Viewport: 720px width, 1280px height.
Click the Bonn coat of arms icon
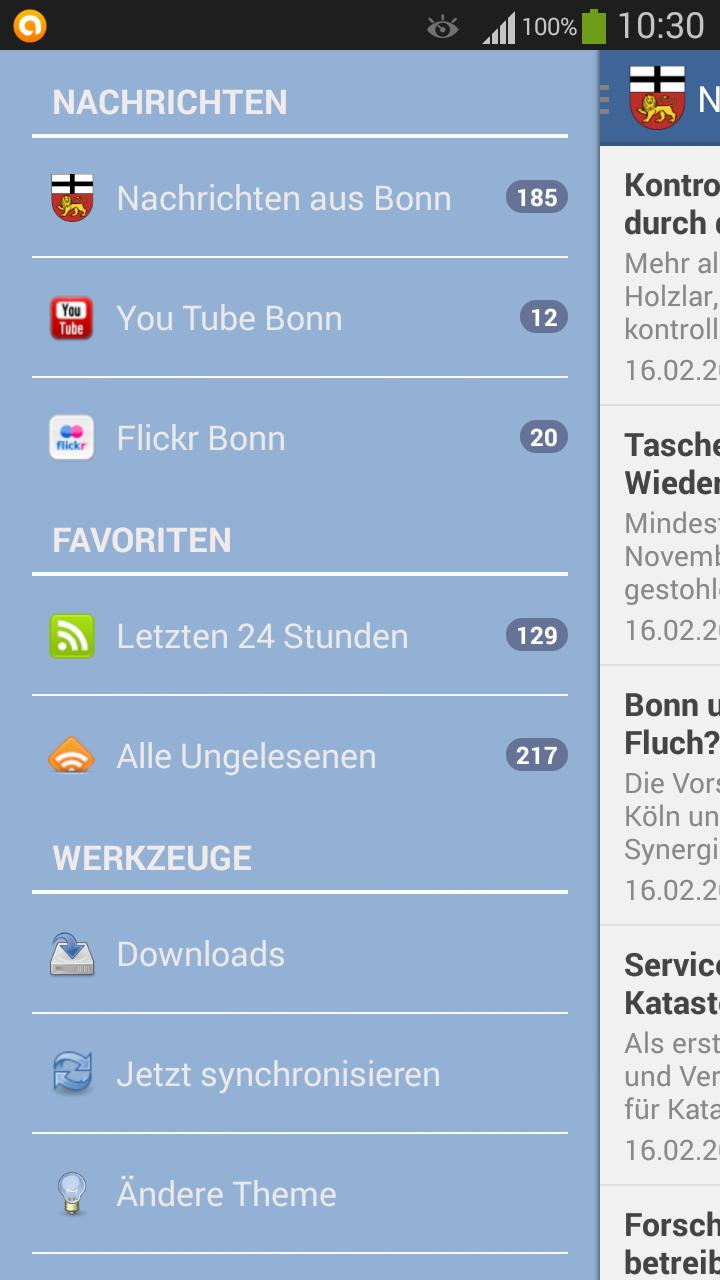[71, 197]
